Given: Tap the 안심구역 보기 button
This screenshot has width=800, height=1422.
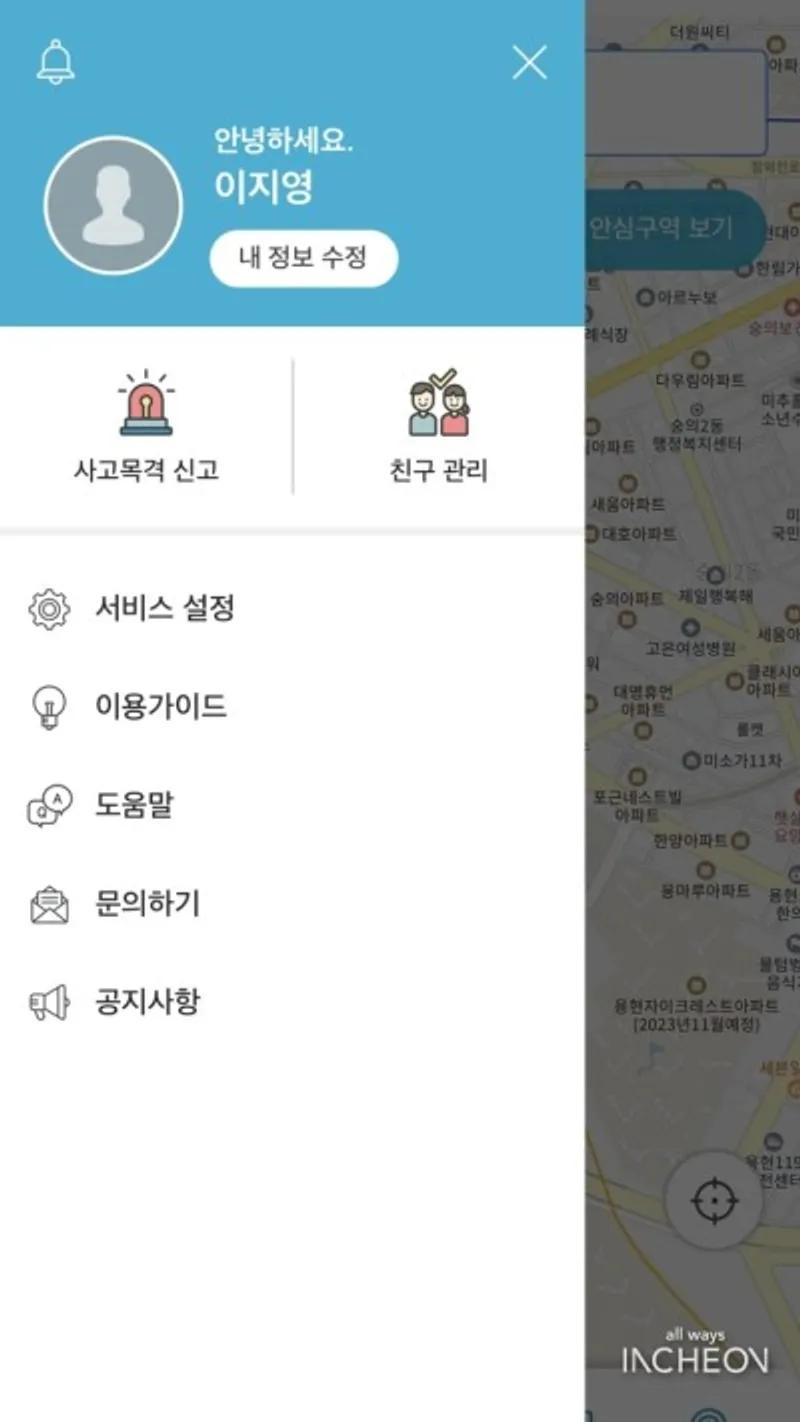Looking at the screenshot, I should [675, 228].
